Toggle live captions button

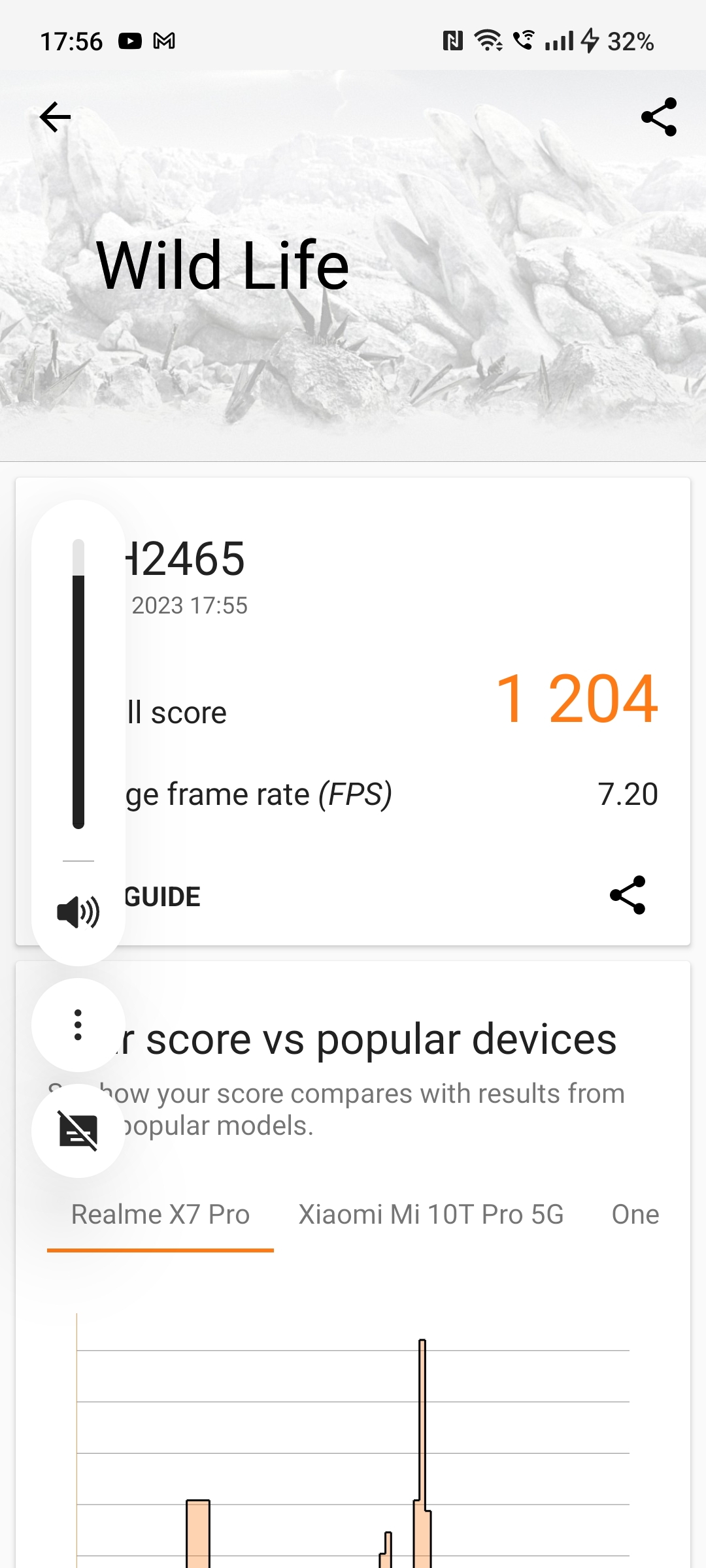click(x=78, y=1131)
